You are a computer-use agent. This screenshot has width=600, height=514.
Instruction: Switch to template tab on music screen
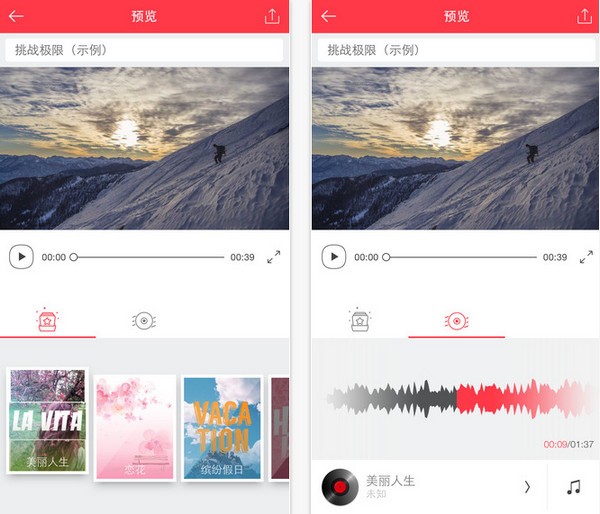(x=359, y=321)
